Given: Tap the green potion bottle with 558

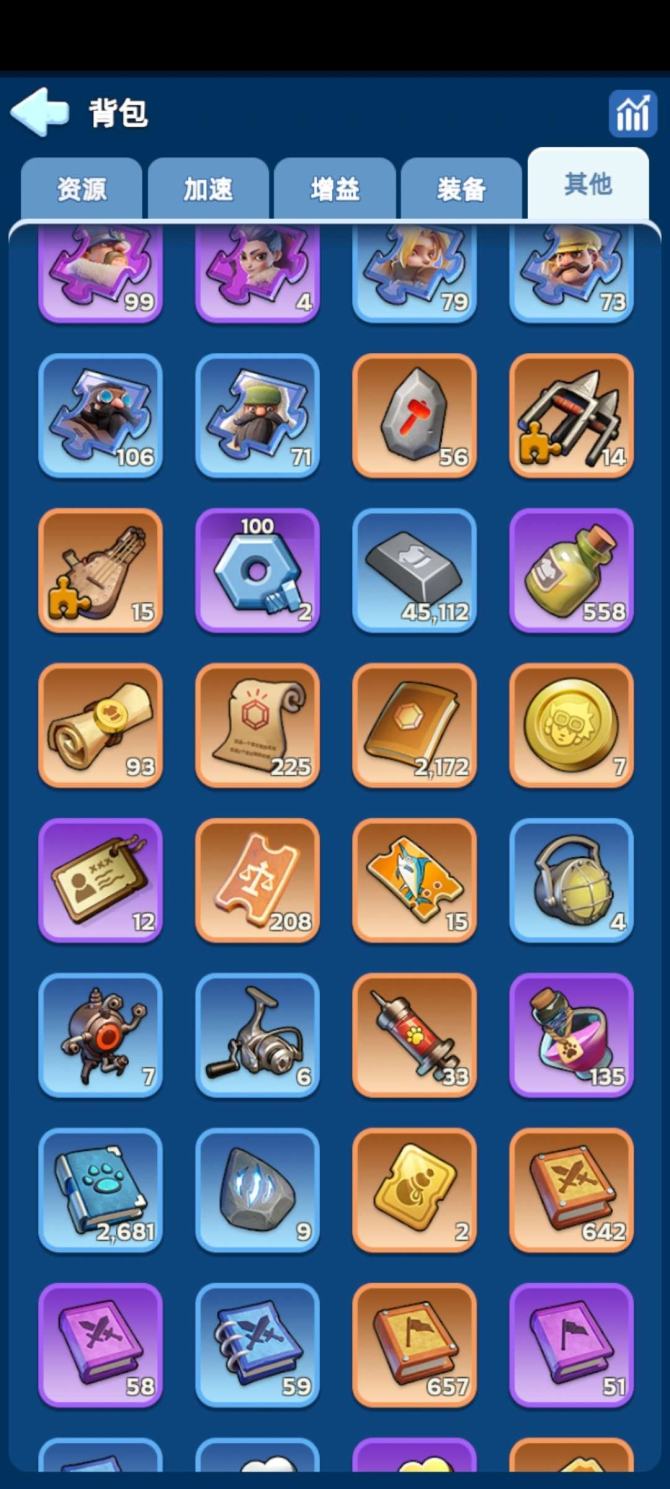Looking at the screenshot, I should coord(571,571).
